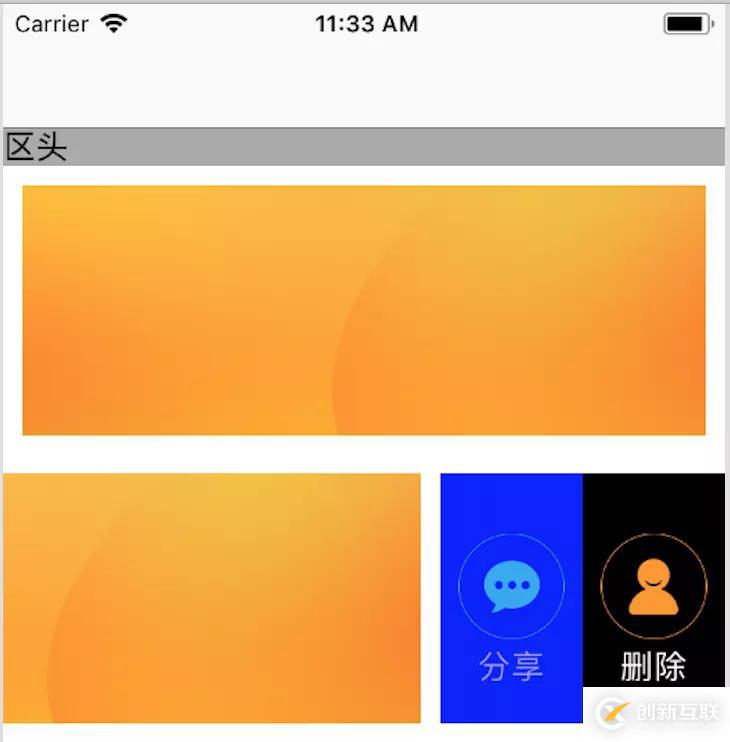Select the large orange gradient cell
The width and height of the screenshot is (730, 742).
point(365,310)
